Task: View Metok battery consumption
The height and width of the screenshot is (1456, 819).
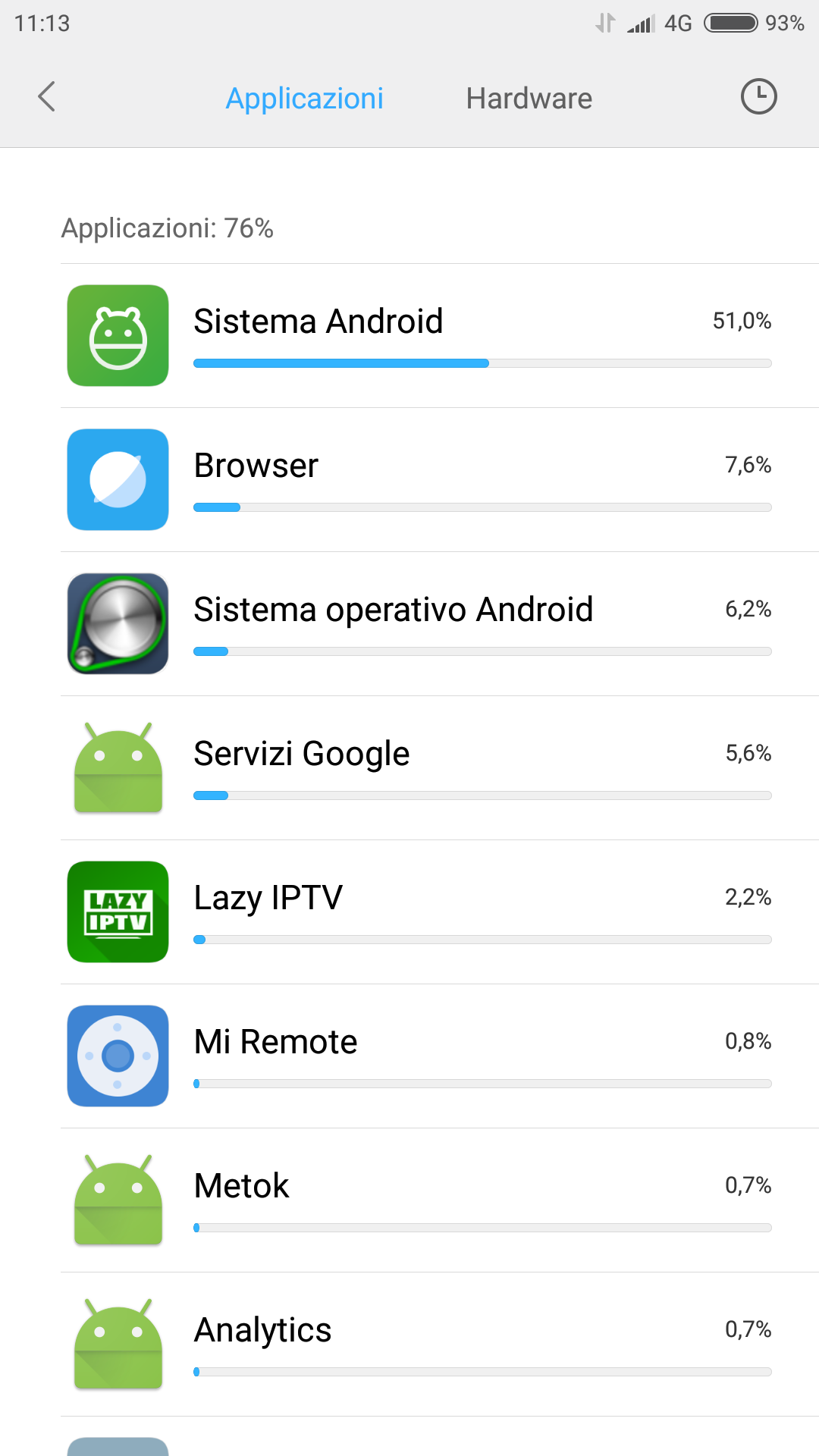Action: [440, 1200]
